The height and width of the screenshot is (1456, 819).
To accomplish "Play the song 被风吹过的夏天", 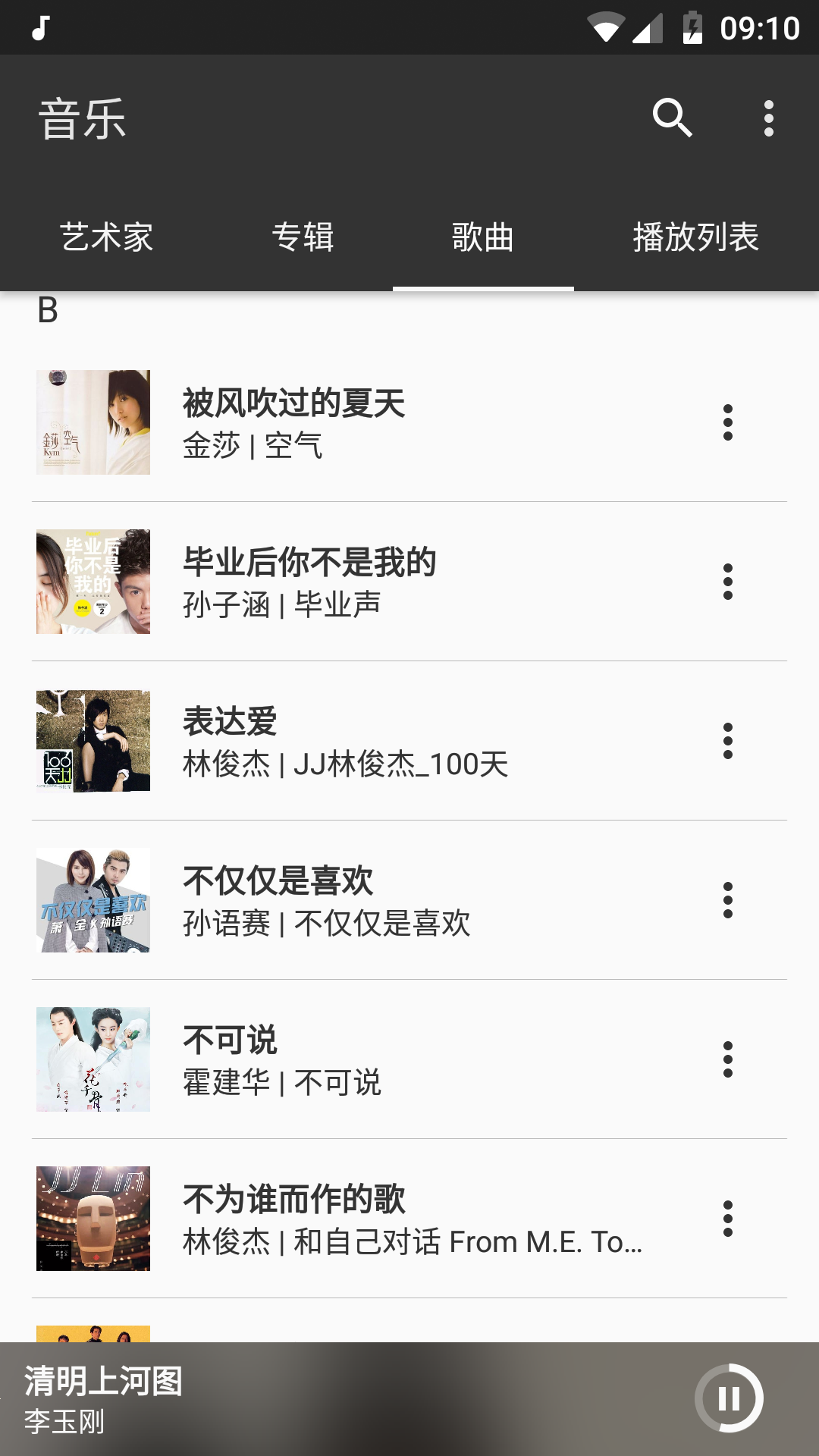I will click(x=364, y=422).
